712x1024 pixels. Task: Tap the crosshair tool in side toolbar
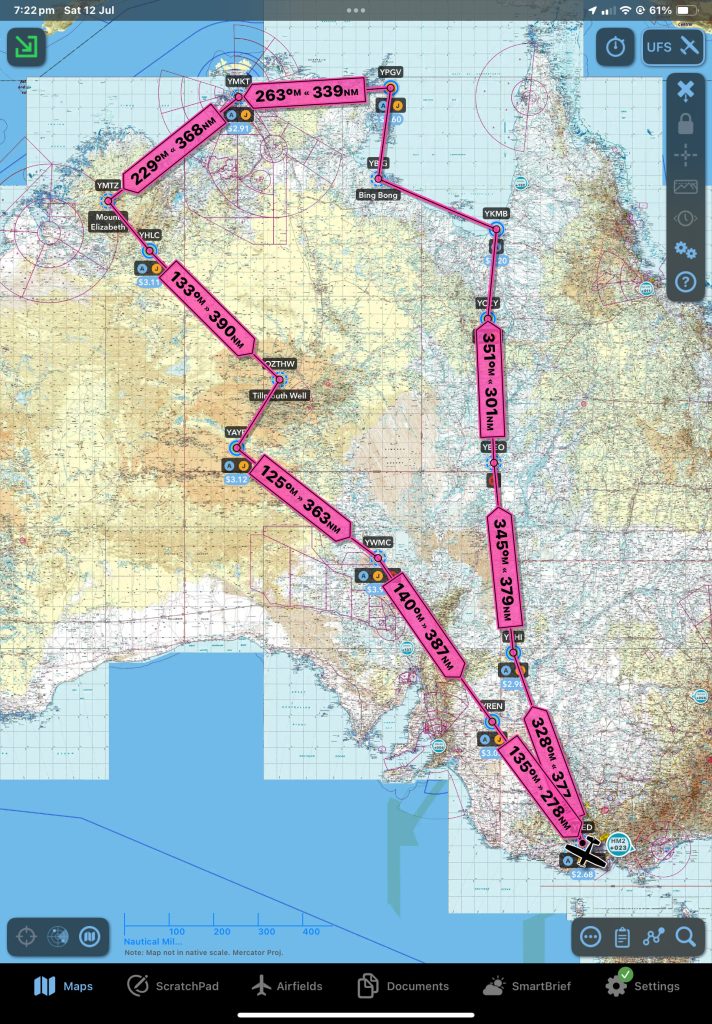(685, 155)
